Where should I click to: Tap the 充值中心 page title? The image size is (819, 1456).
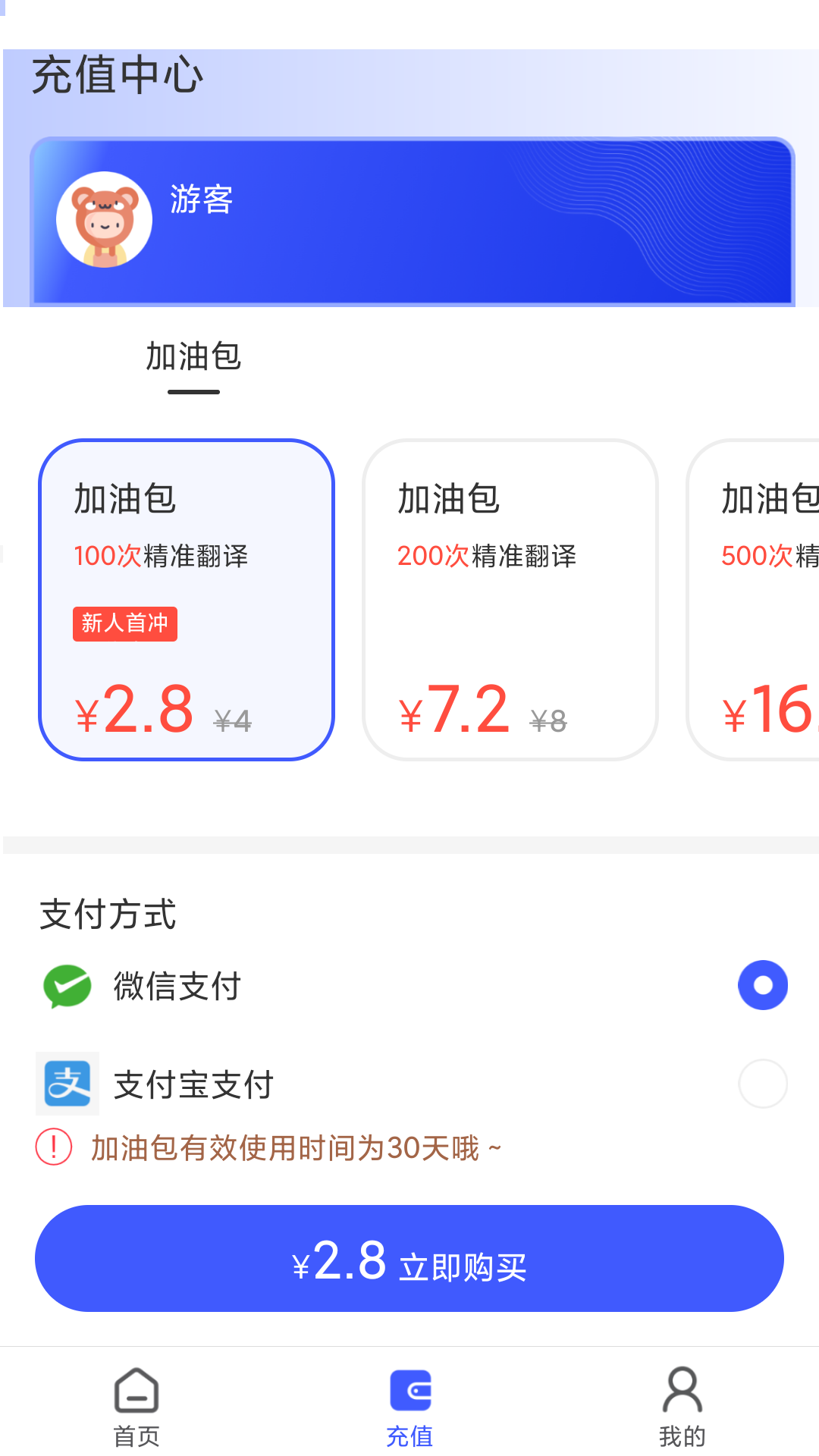pyautogui.click(x=118, y=74)
